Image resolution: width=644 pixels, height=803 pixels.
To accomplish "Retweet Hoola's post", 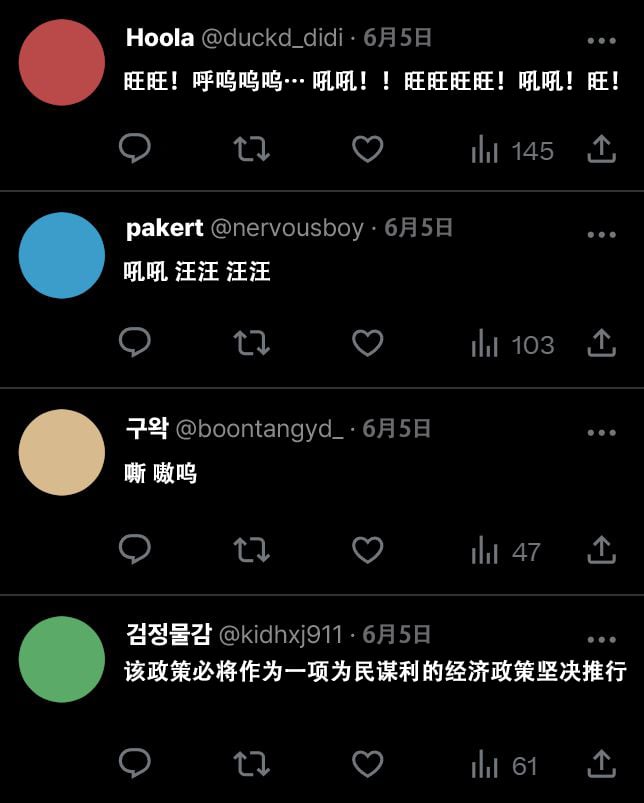I will [251, 150].
